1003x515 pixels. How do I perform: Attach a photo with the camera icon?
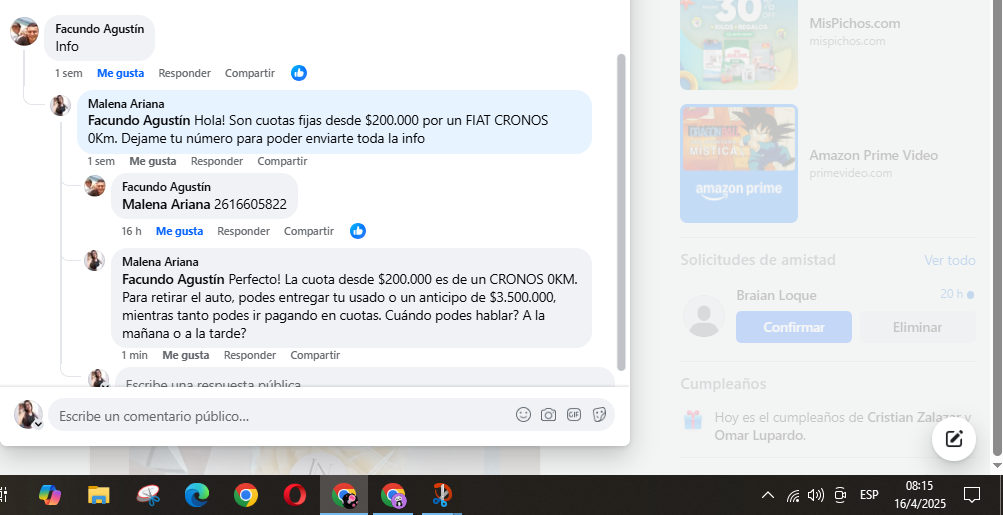[x=548, y=415]
